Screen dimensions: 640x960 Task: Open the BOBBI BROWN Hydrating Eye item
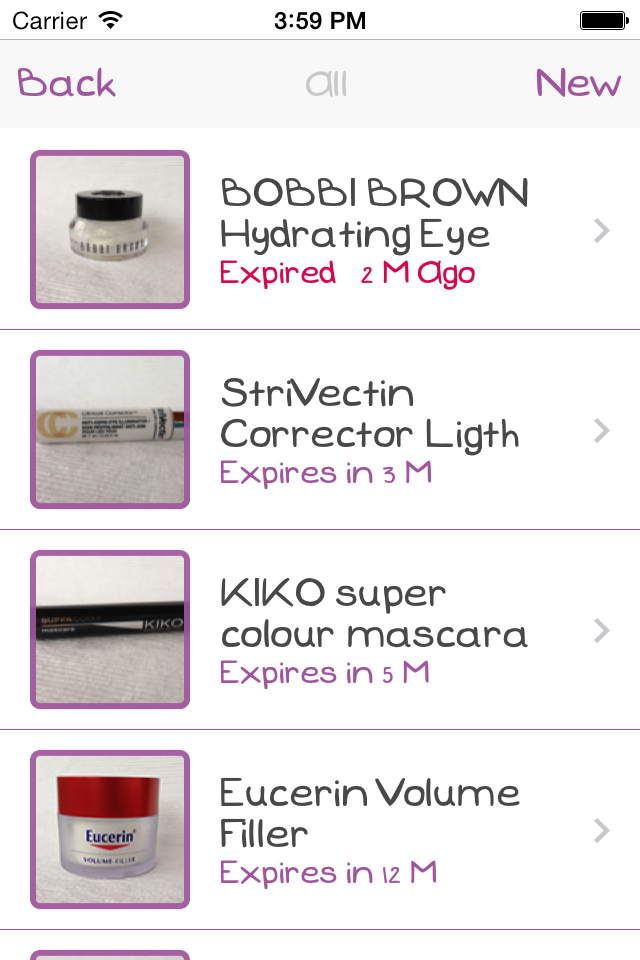[x=372, y=230]
